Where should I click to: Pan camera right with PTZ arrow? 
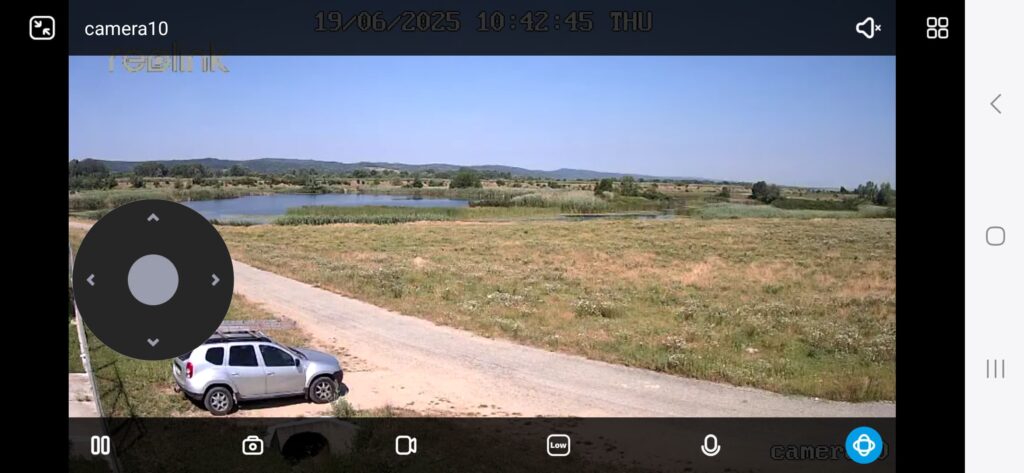pos(215,280)
